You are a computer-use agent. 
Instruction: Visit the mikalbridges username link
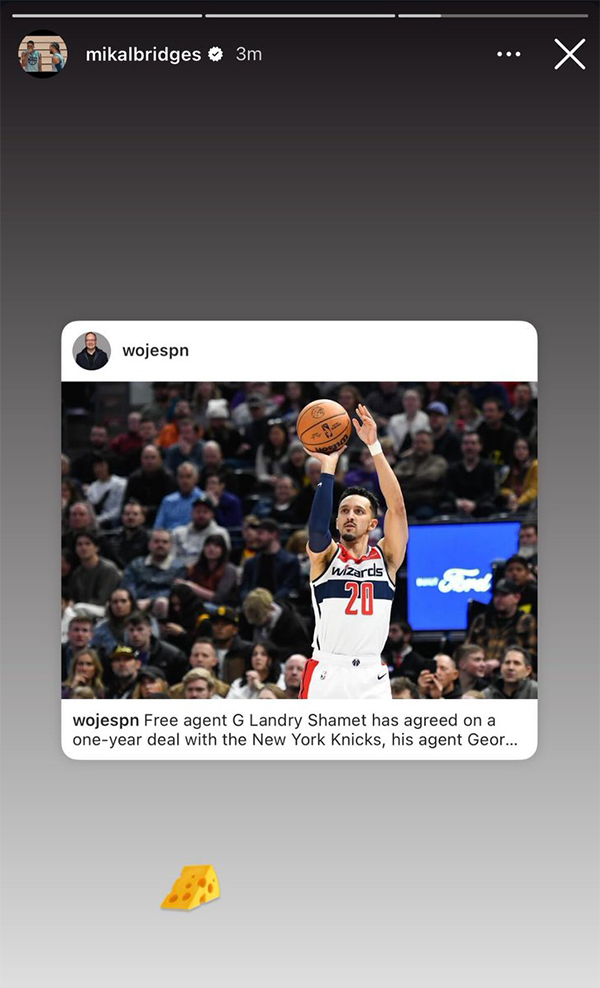[x=143, y=54]
